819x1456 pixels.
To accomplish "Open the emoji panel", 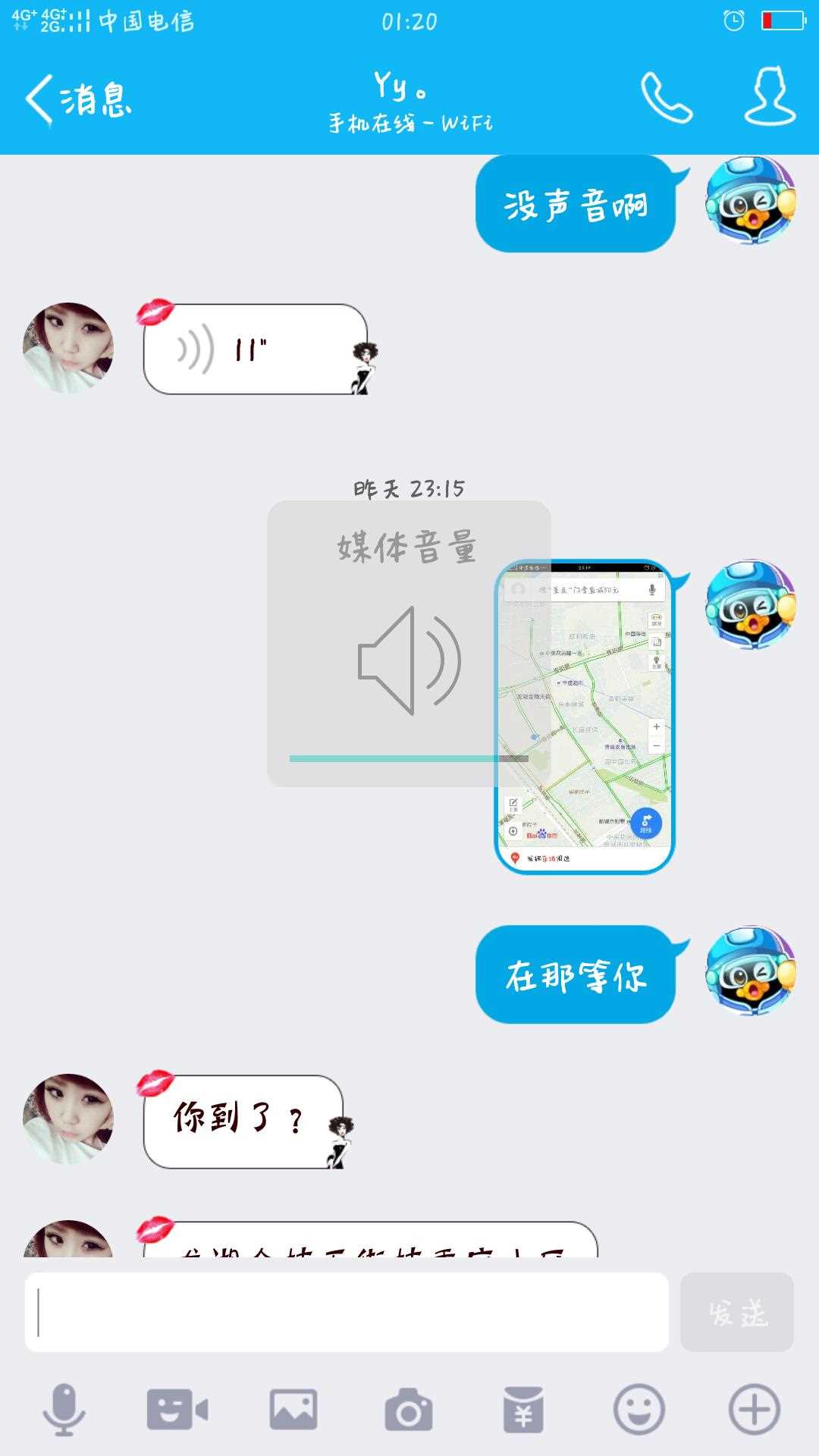I will click(639, 1410).
